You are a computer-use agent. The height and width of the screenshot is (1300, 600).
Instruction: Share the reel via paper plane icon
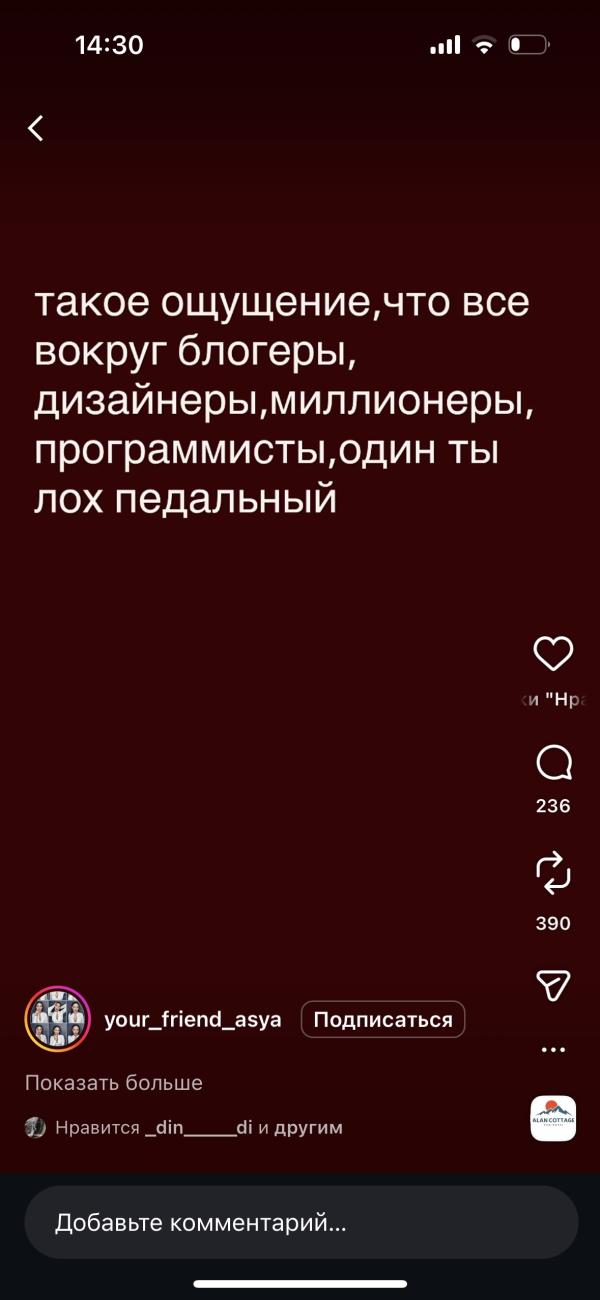[x=553, y=985]
